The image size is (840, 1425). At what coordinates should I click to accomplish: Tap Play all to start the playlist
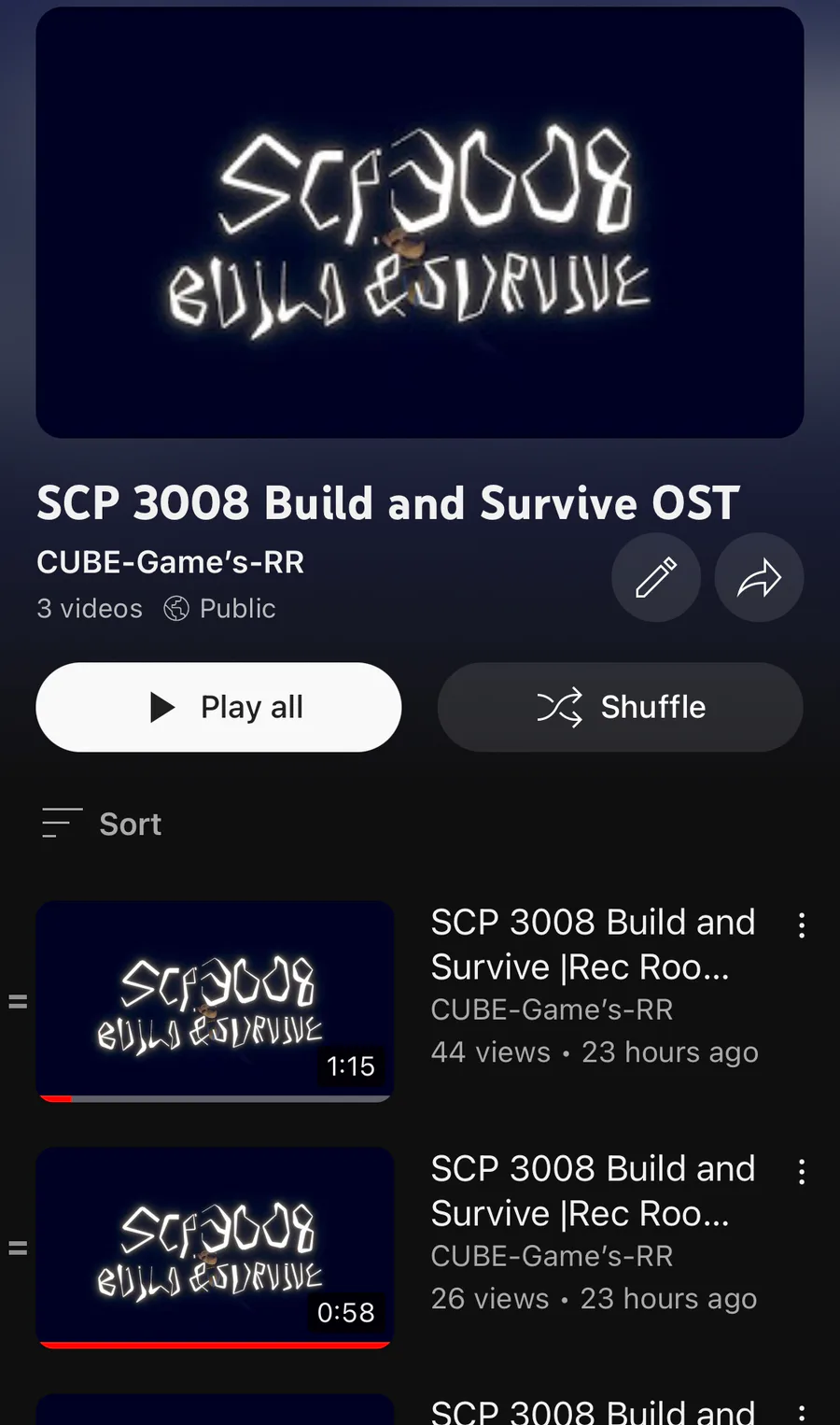click(x=218, y=707)
